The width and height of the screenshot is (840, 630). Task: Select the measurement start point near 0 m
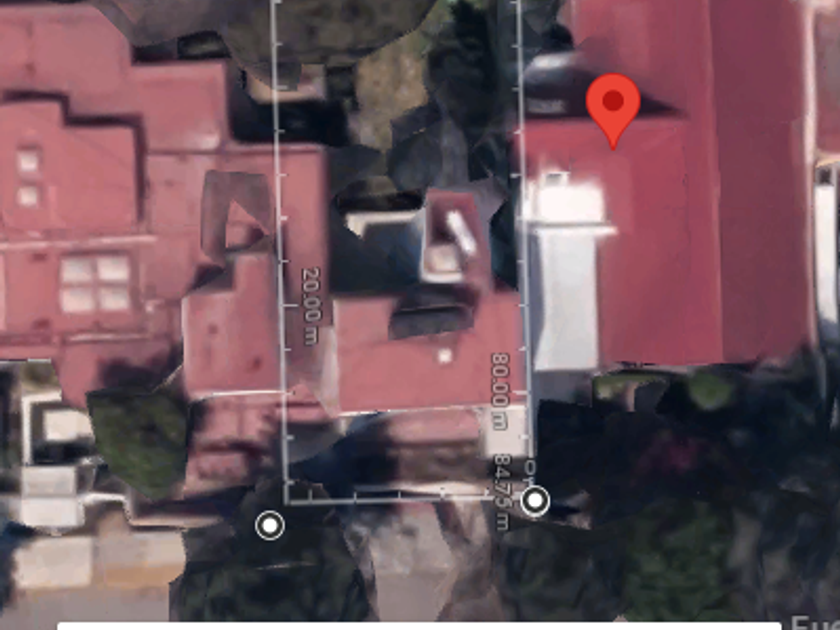(x=535, y=501)
